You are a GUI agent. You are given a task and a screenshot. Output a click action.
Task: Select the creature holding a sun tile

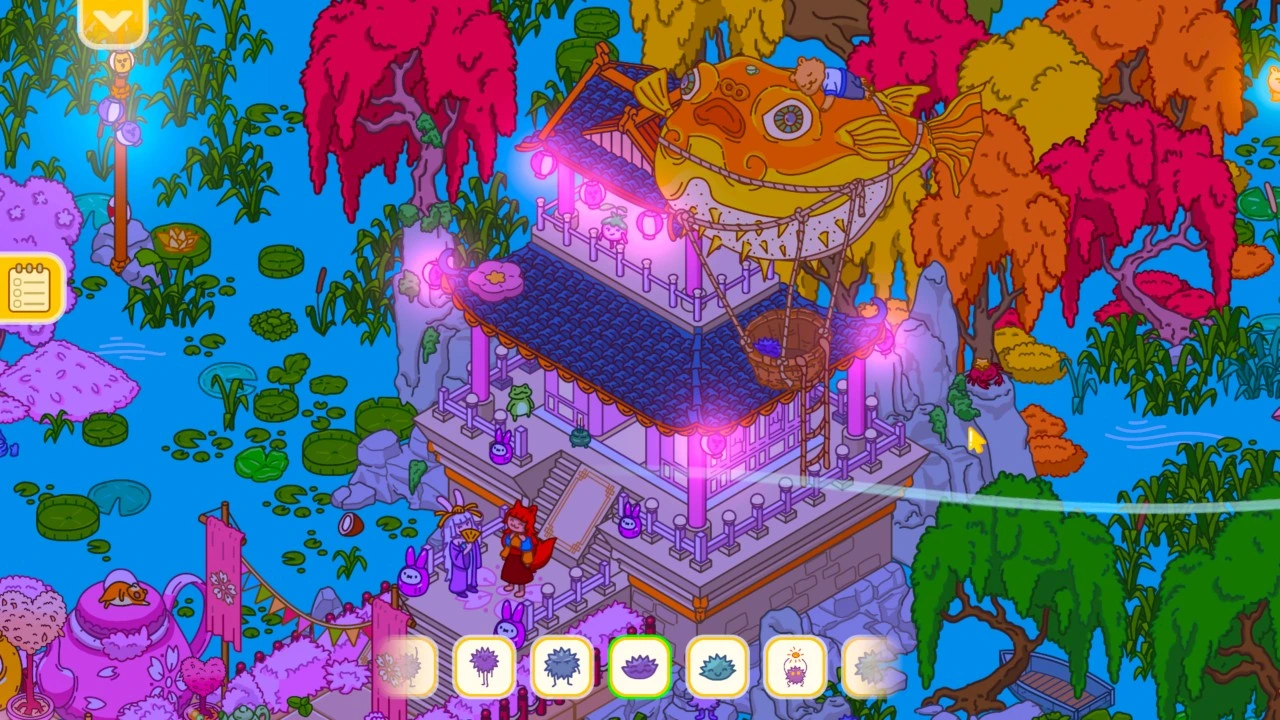pyautogui.click(x=796, y=666)
